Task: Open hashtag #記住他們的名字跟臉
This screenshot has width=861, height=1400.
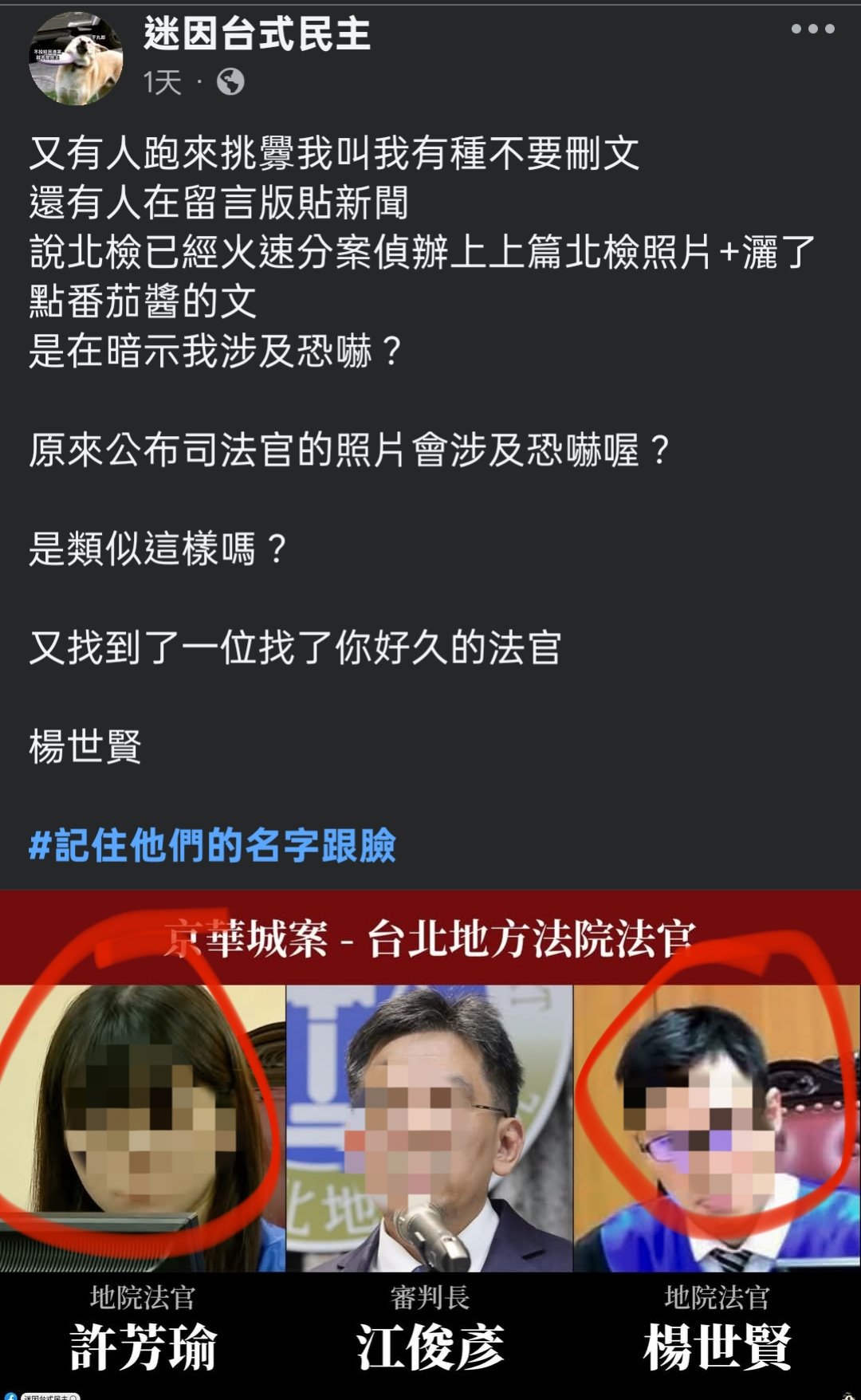Action: point(212,845)
